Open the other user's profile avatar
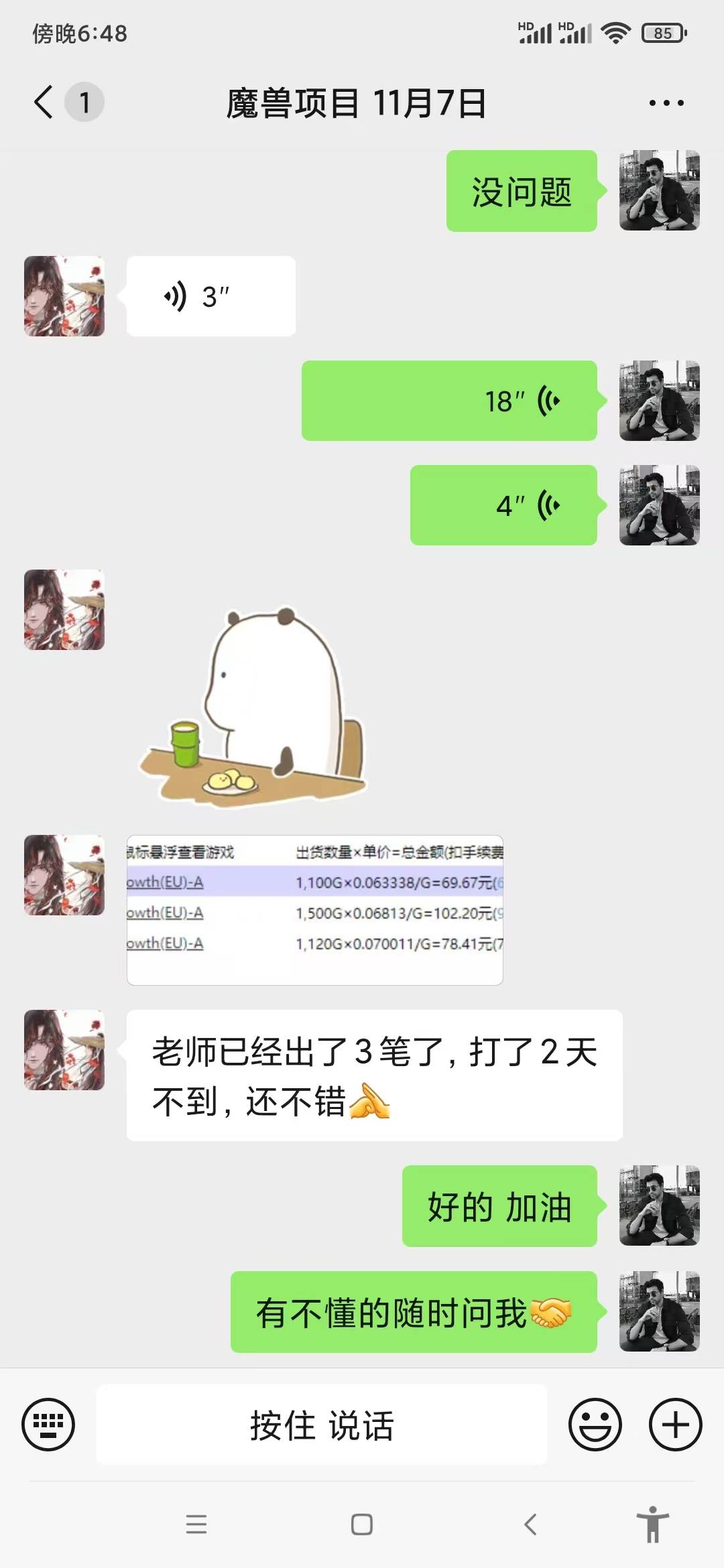This screenshot has width=724, height=1568. coord(63,295)
